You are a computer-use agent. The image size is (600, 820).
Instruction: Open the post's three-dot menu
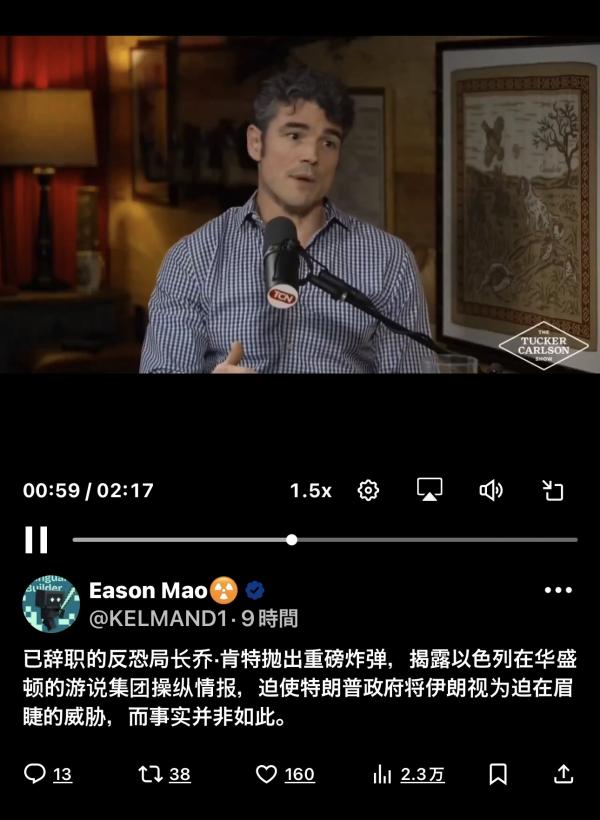click(557, 590)
